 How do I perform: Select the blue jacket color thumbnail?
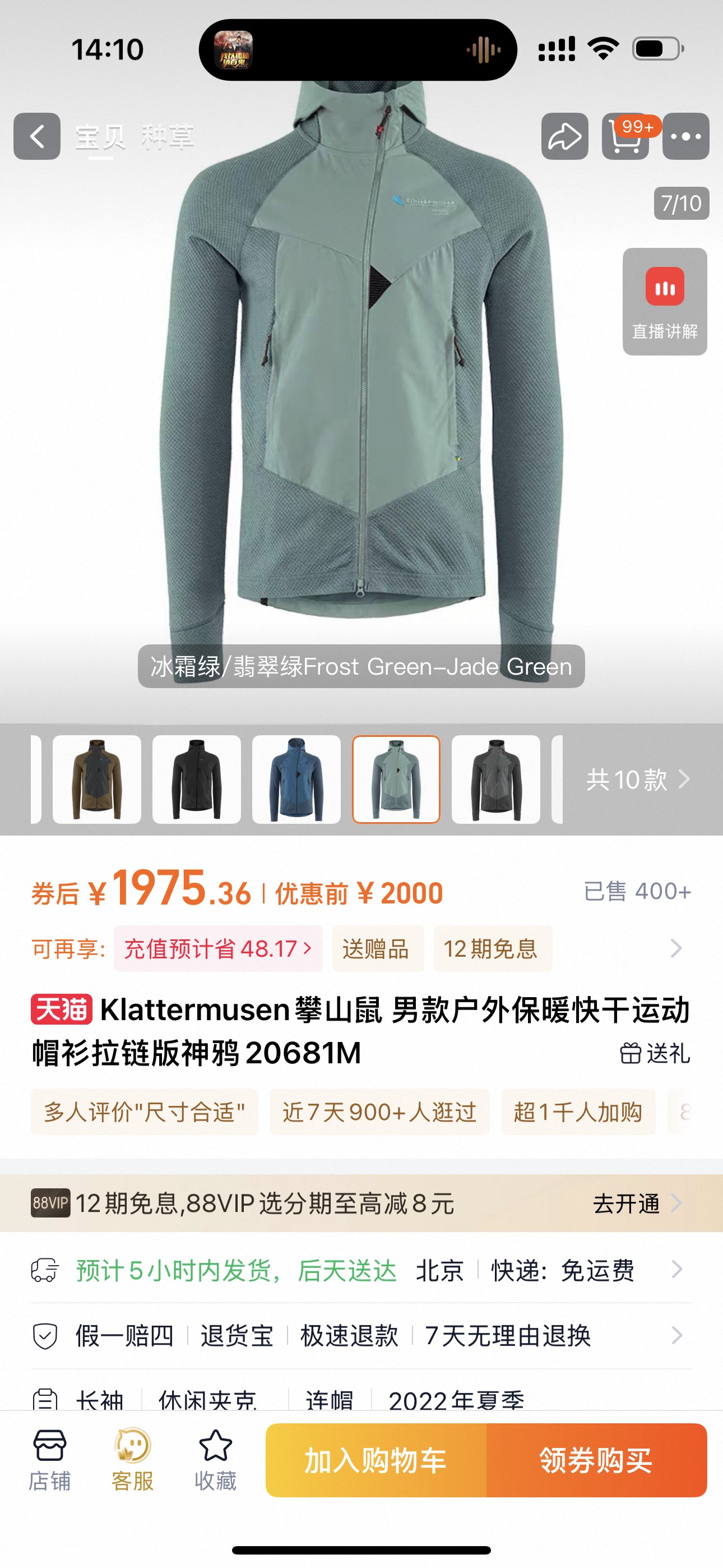296,779
